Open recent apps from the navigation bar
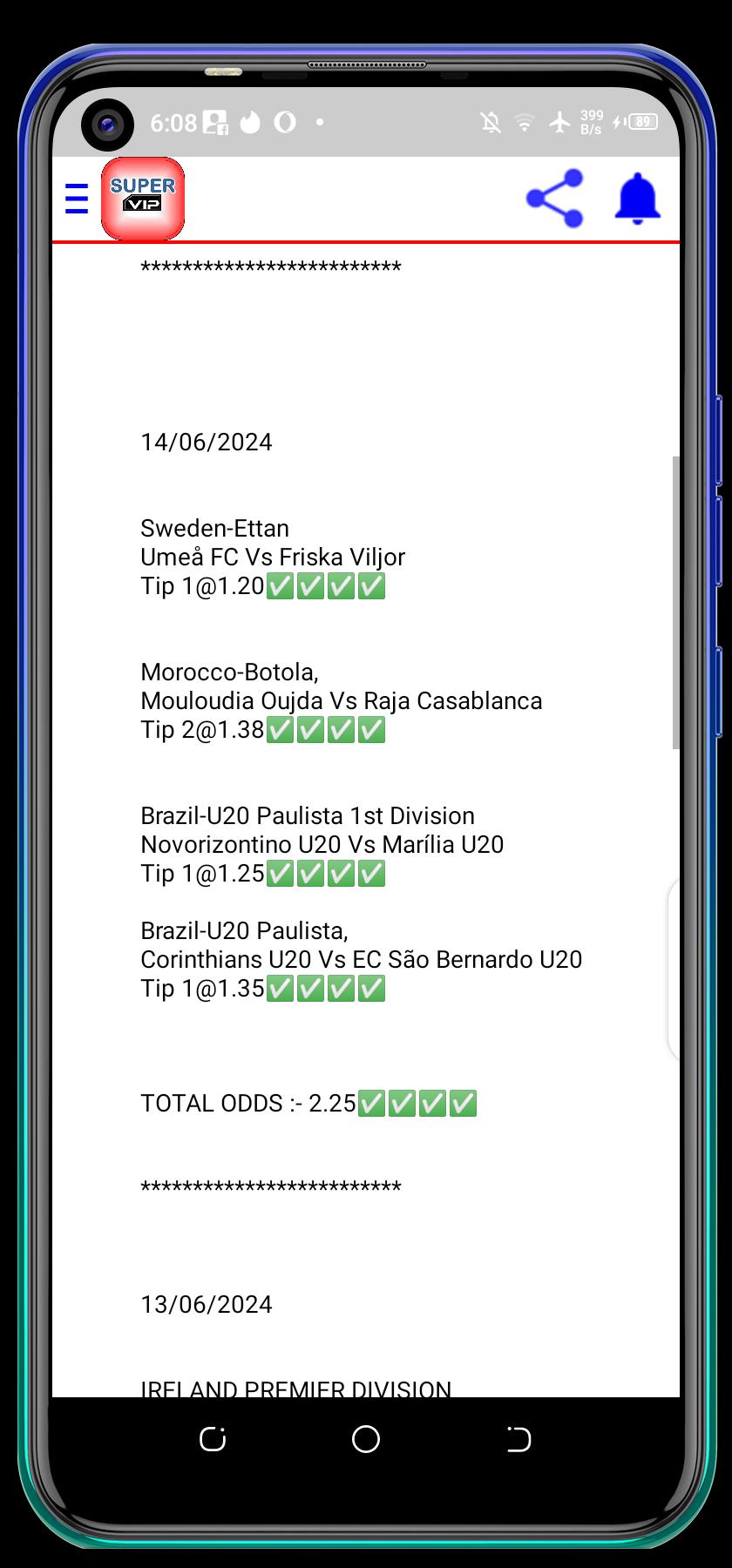Screen dimensions: 732x1568 click(x=213, y=1439)
